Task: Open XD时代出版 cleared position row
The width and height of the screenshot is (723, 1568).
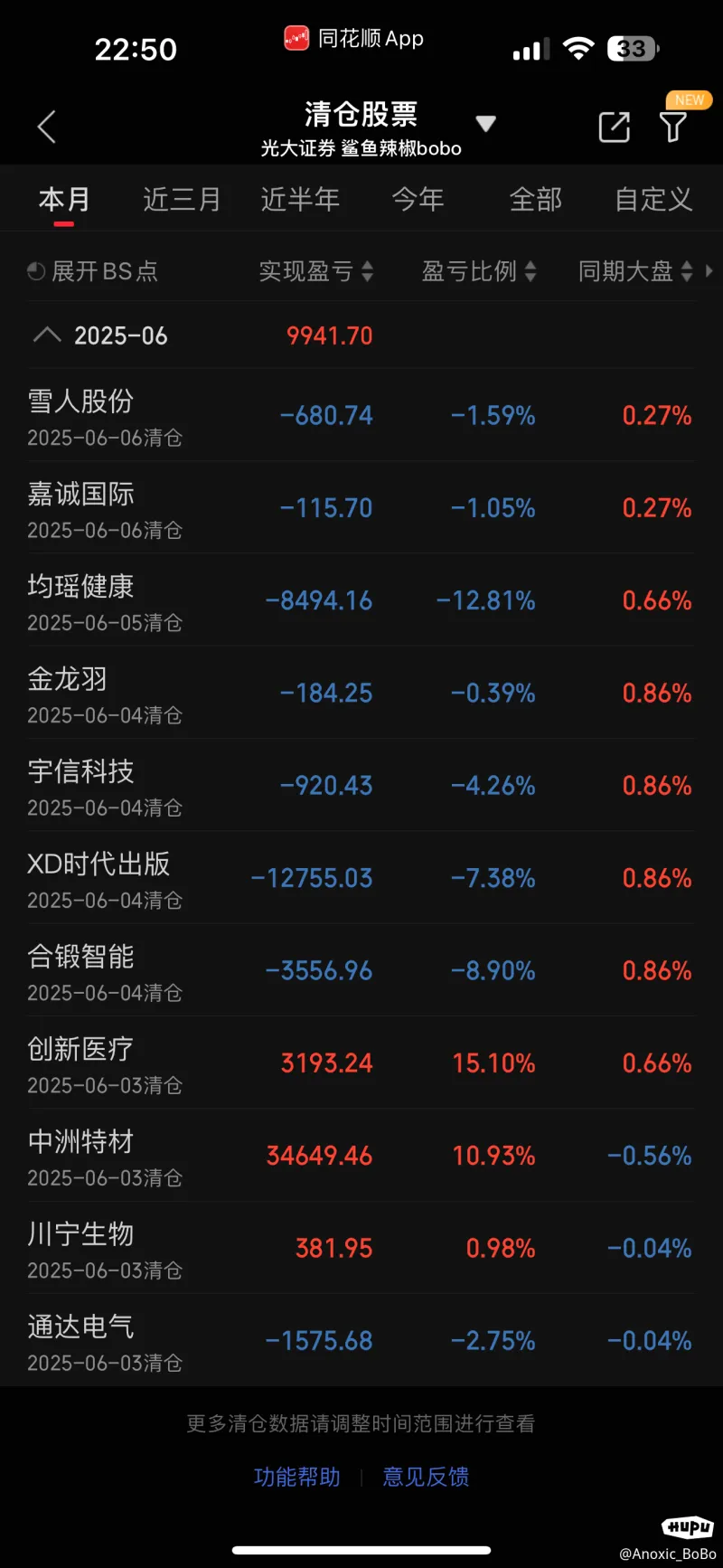Action: point(361,878)
